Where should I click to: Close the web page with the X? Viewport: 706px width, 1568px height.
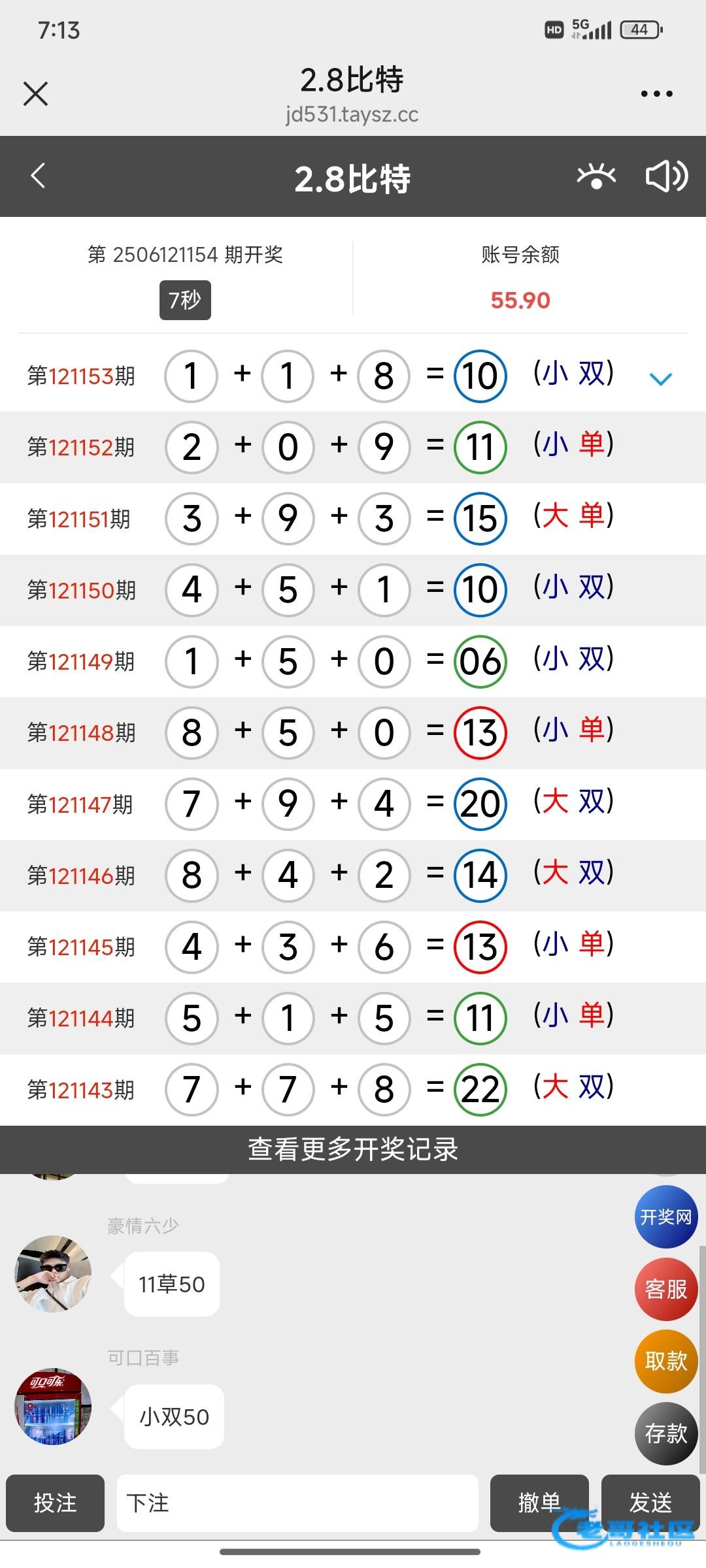click(35, 93)
